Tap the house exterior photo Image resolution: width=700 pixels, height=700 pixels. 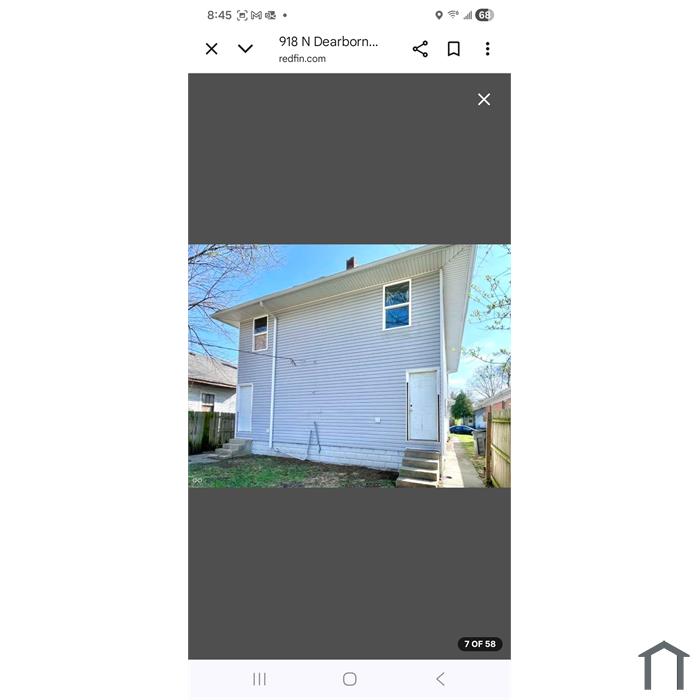(349, 366)
